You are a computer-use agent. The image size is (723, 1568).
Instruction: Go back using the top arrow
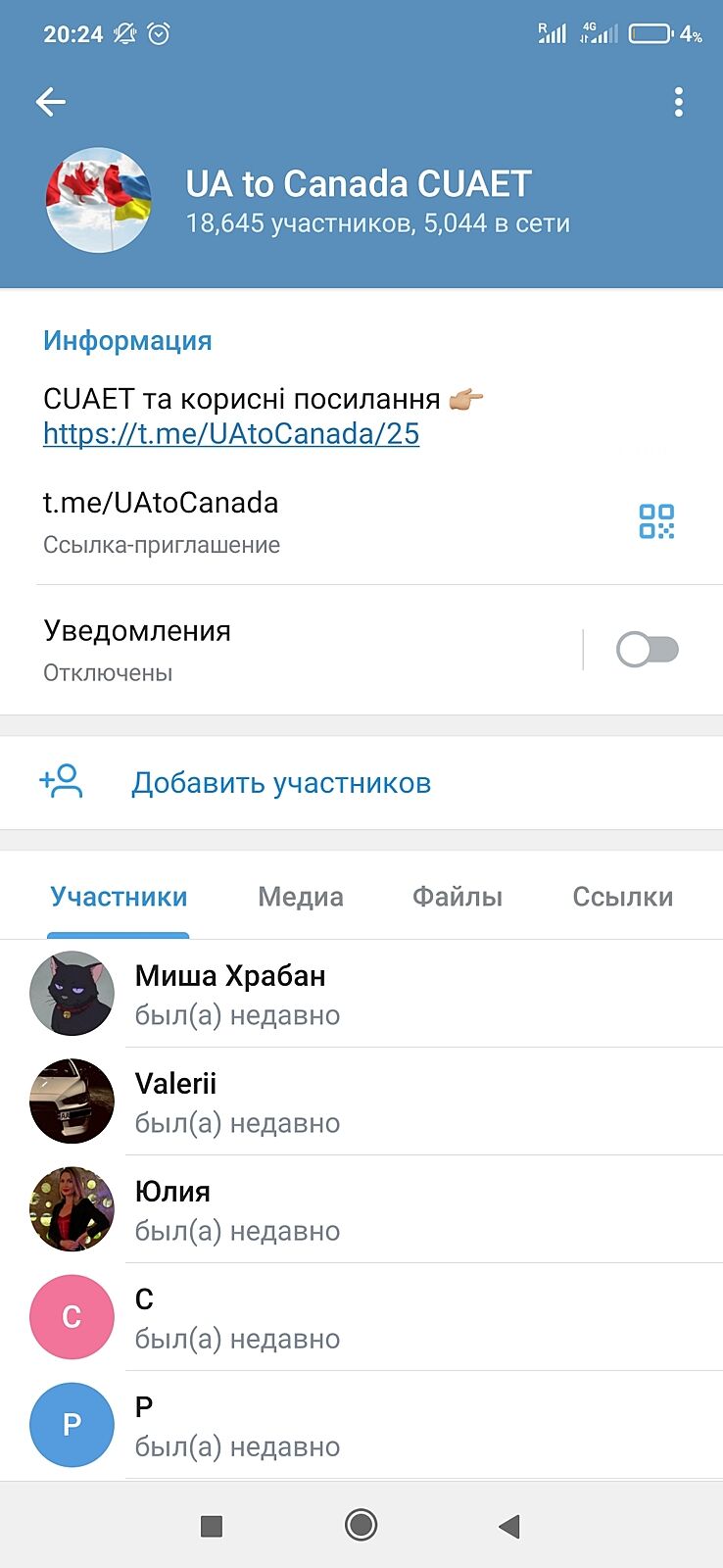tap(51, 102)
